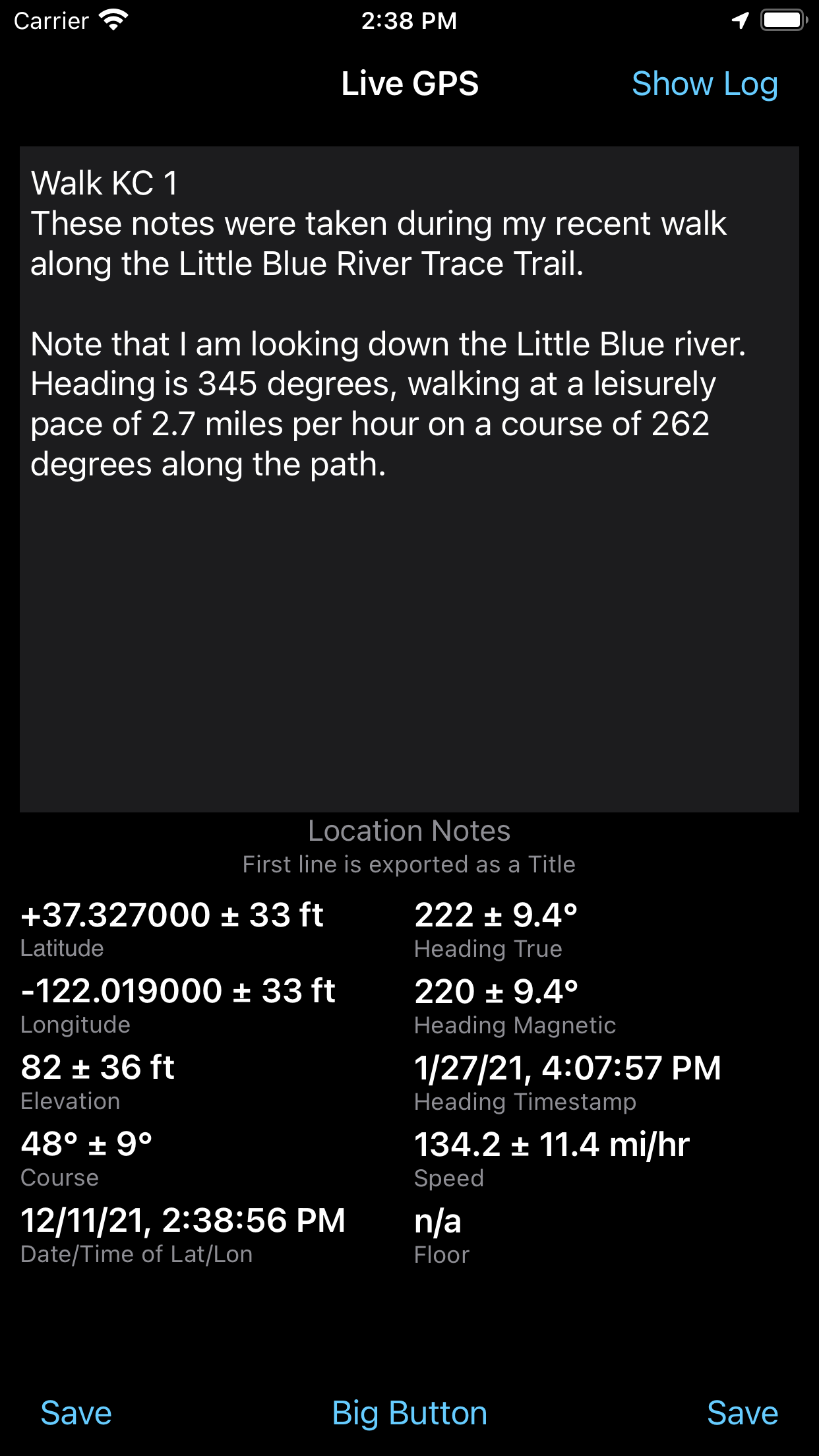Tap the left Save button
The width and height of the screenshot is (819, 1456).
pos(76,1413)
